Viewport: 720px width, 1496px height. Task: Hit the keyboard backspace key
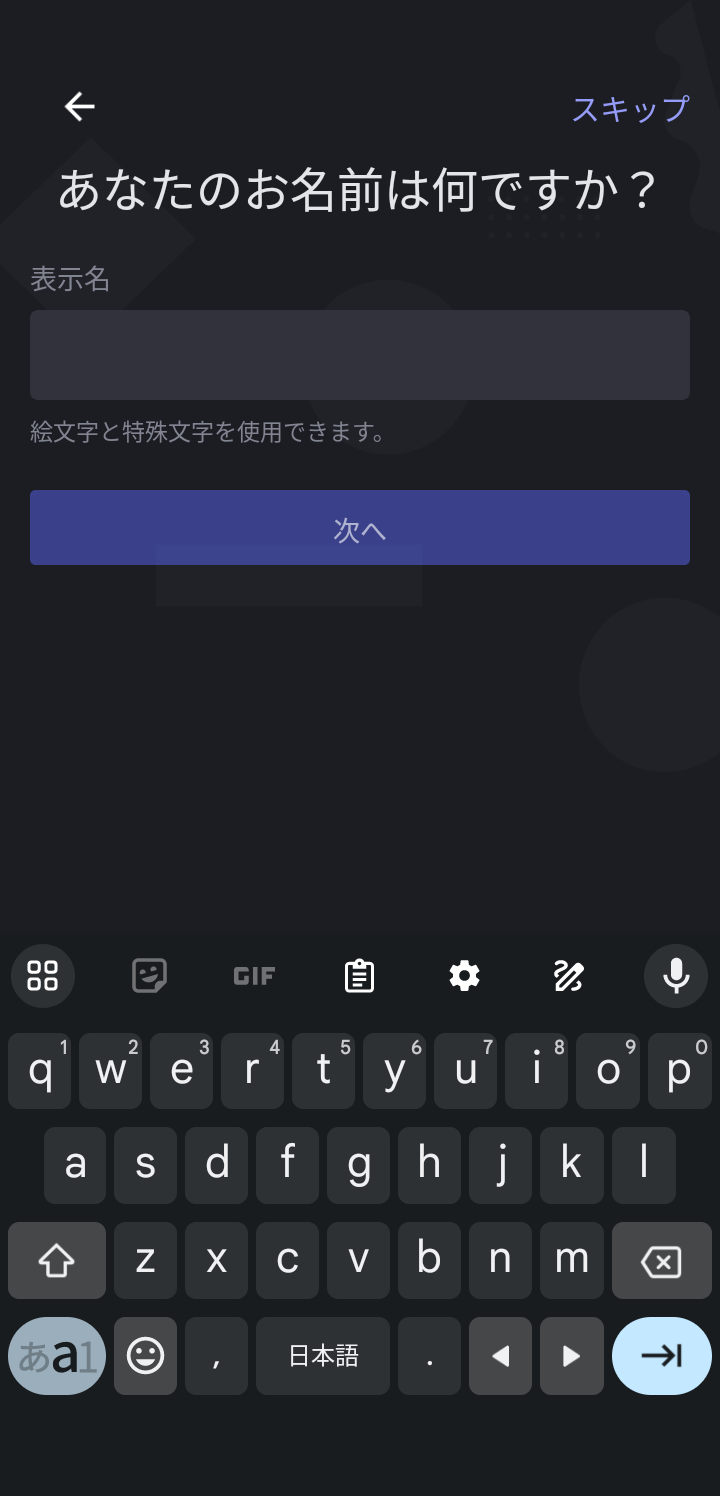click(661, 1261)
